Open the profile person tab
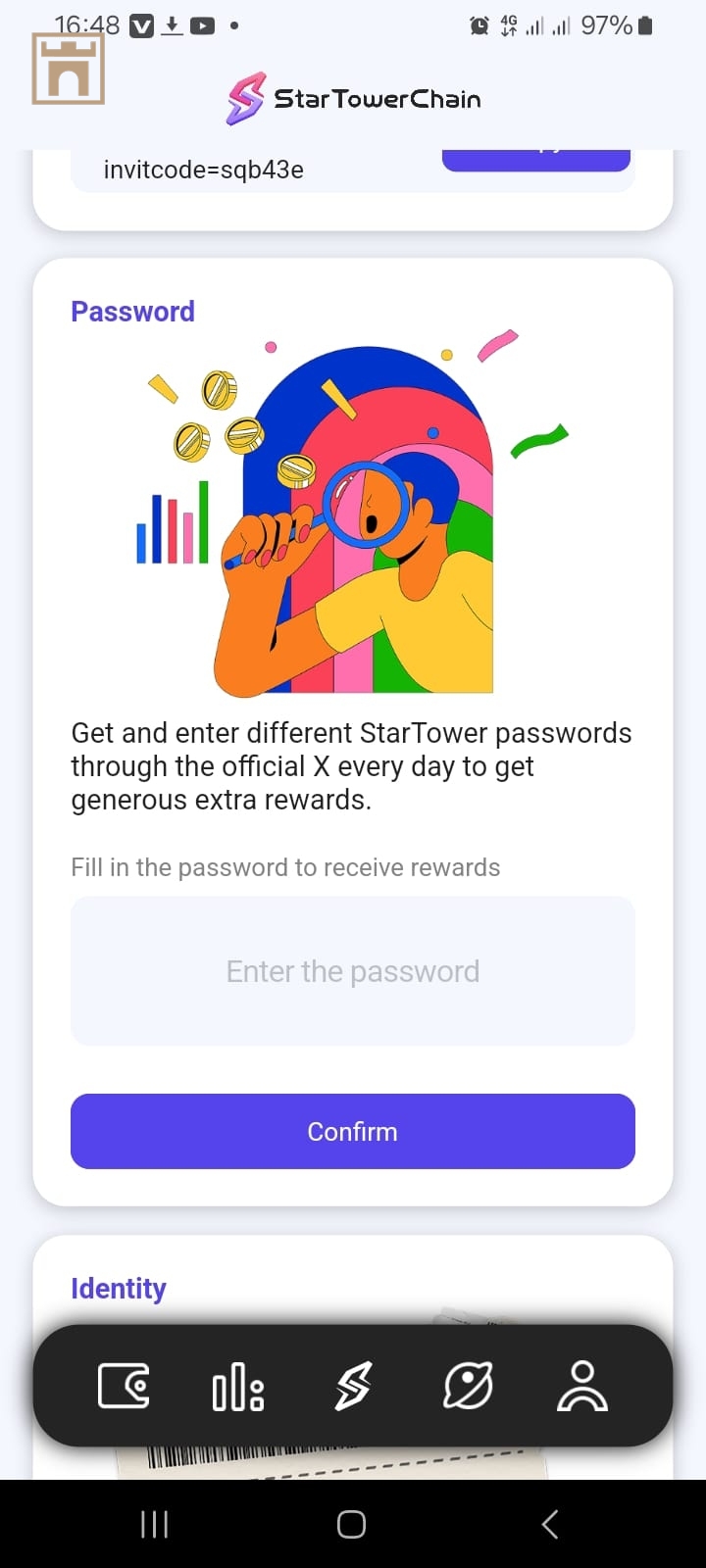 coord(582,1386)
